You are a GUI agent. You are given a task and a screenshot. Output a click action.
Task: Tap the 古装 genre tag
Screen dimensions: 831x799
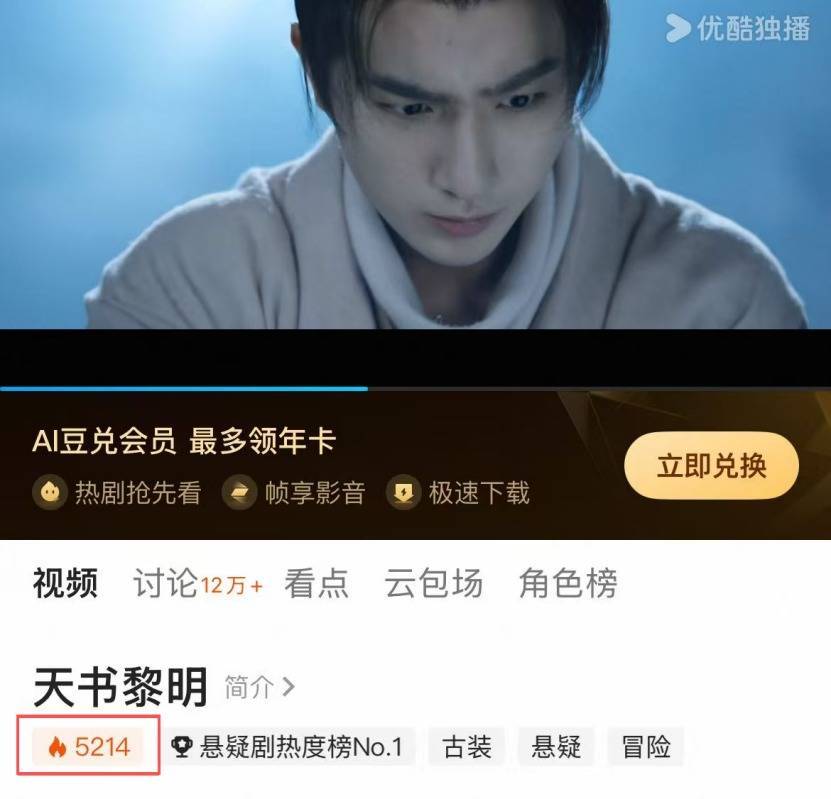(467, 746)
